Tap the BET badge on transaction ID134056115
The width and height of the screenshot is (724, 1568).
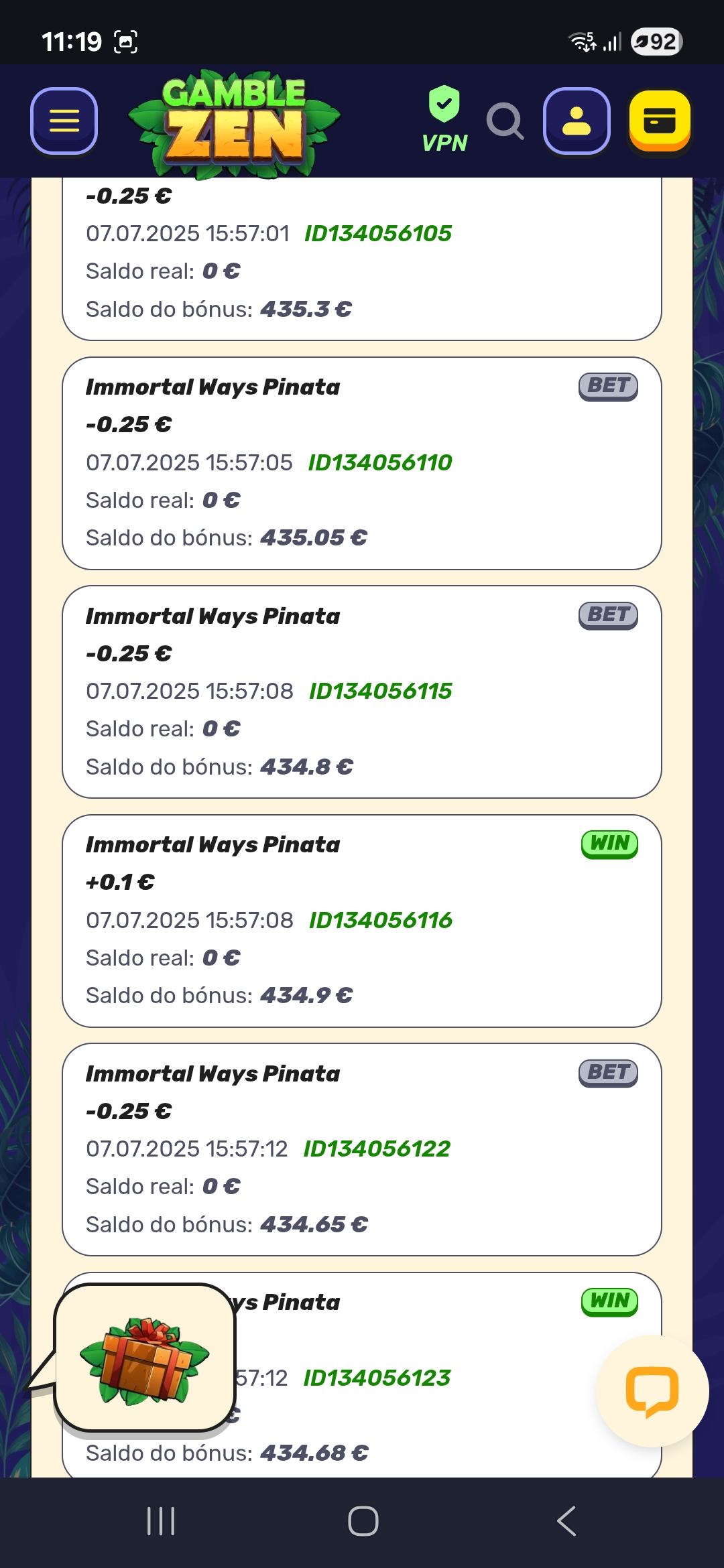[607, 616]
